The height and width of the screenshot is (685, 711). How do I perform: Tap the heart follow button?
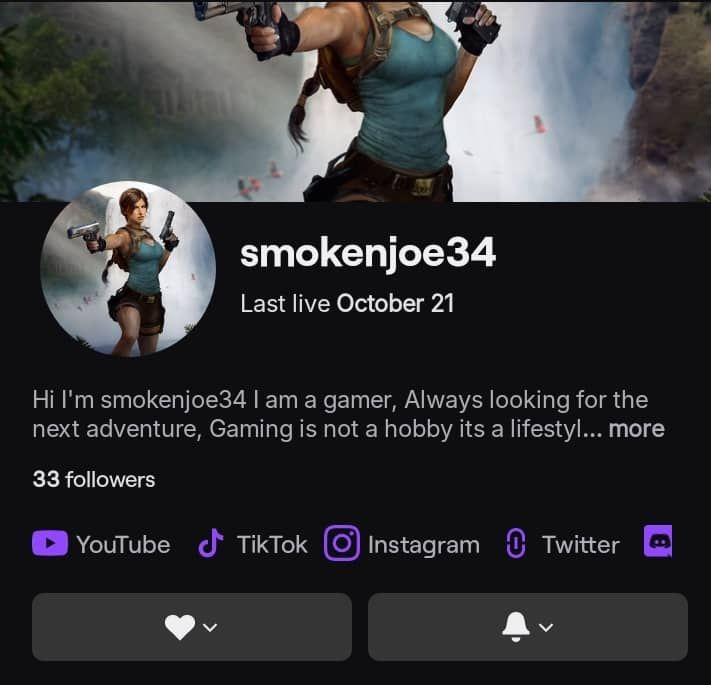192,627
